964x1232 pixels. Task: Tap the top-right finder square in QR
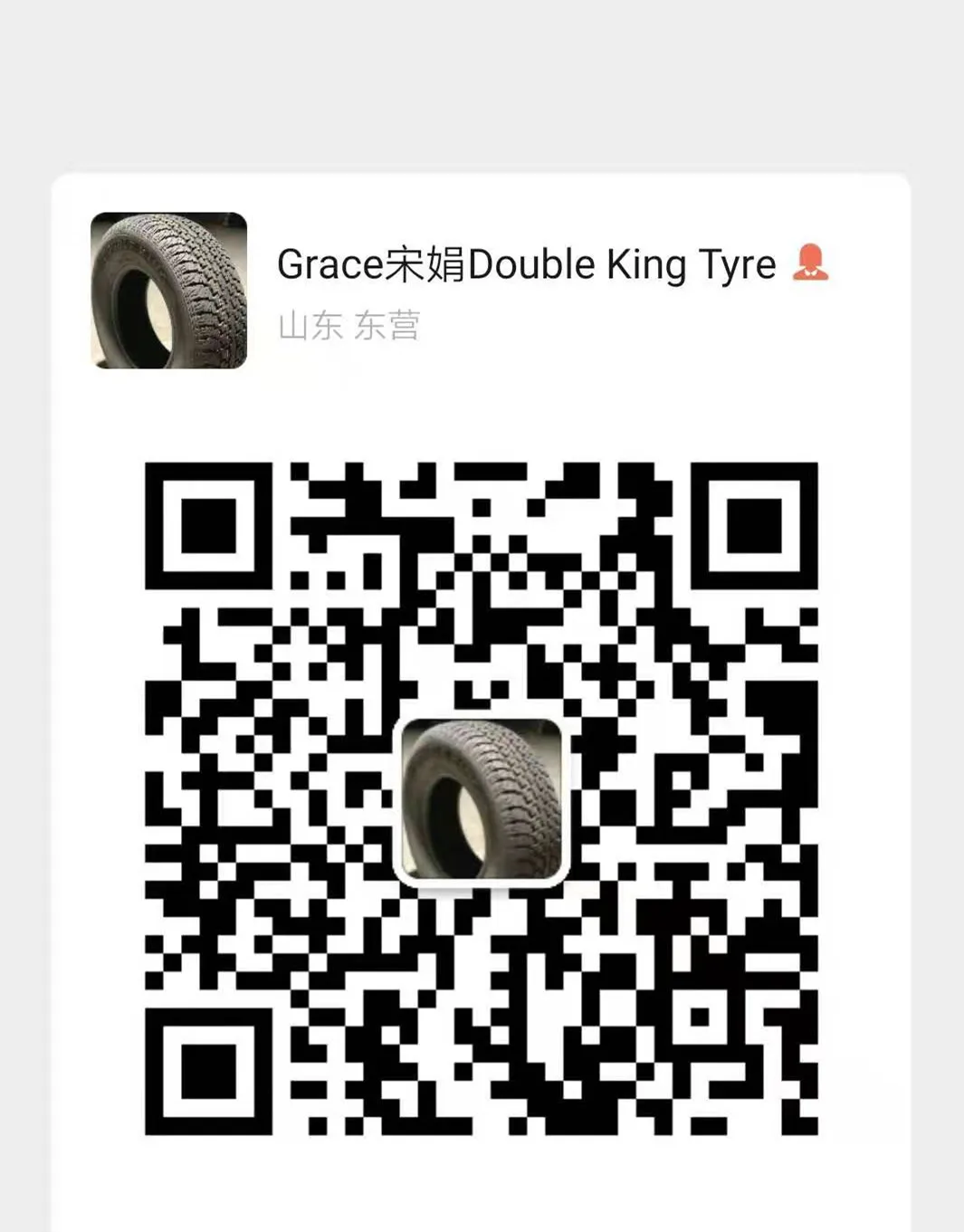coord(753,525)
